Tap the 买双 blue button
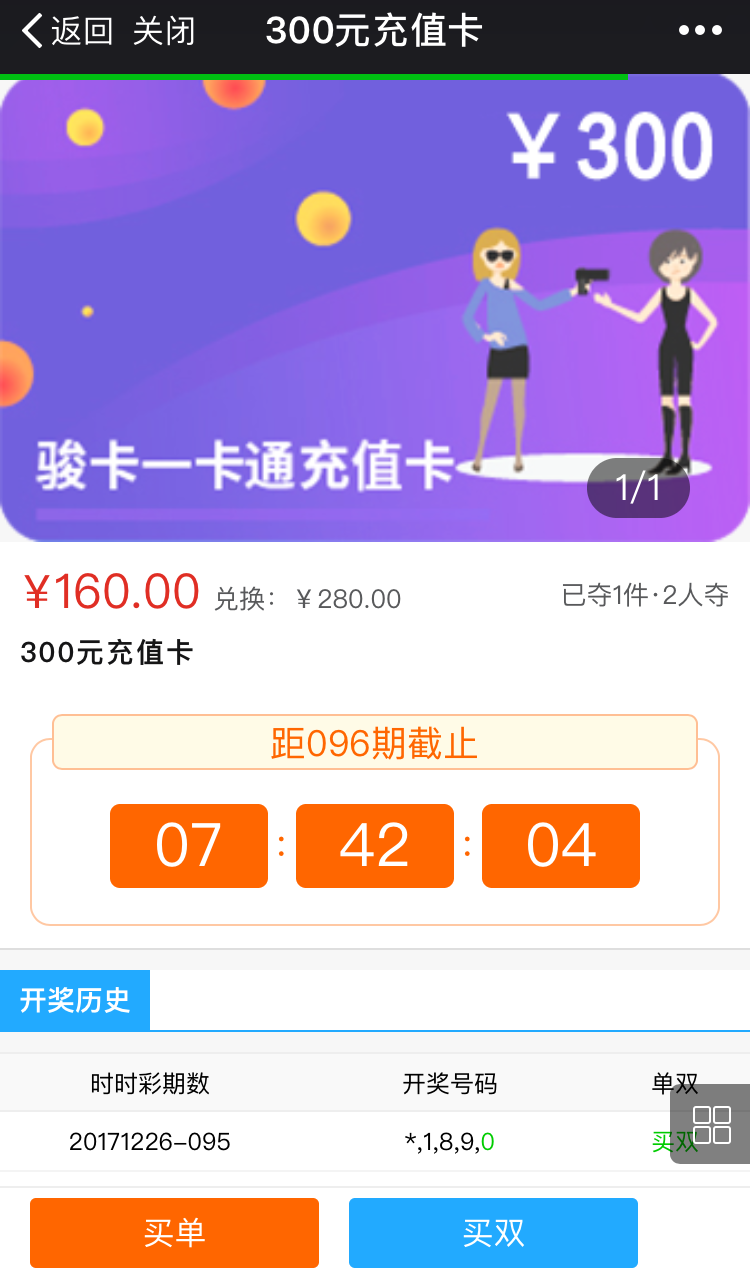Image resolution: width=750 pixels, height=1280 pixels. point(493,1232)
